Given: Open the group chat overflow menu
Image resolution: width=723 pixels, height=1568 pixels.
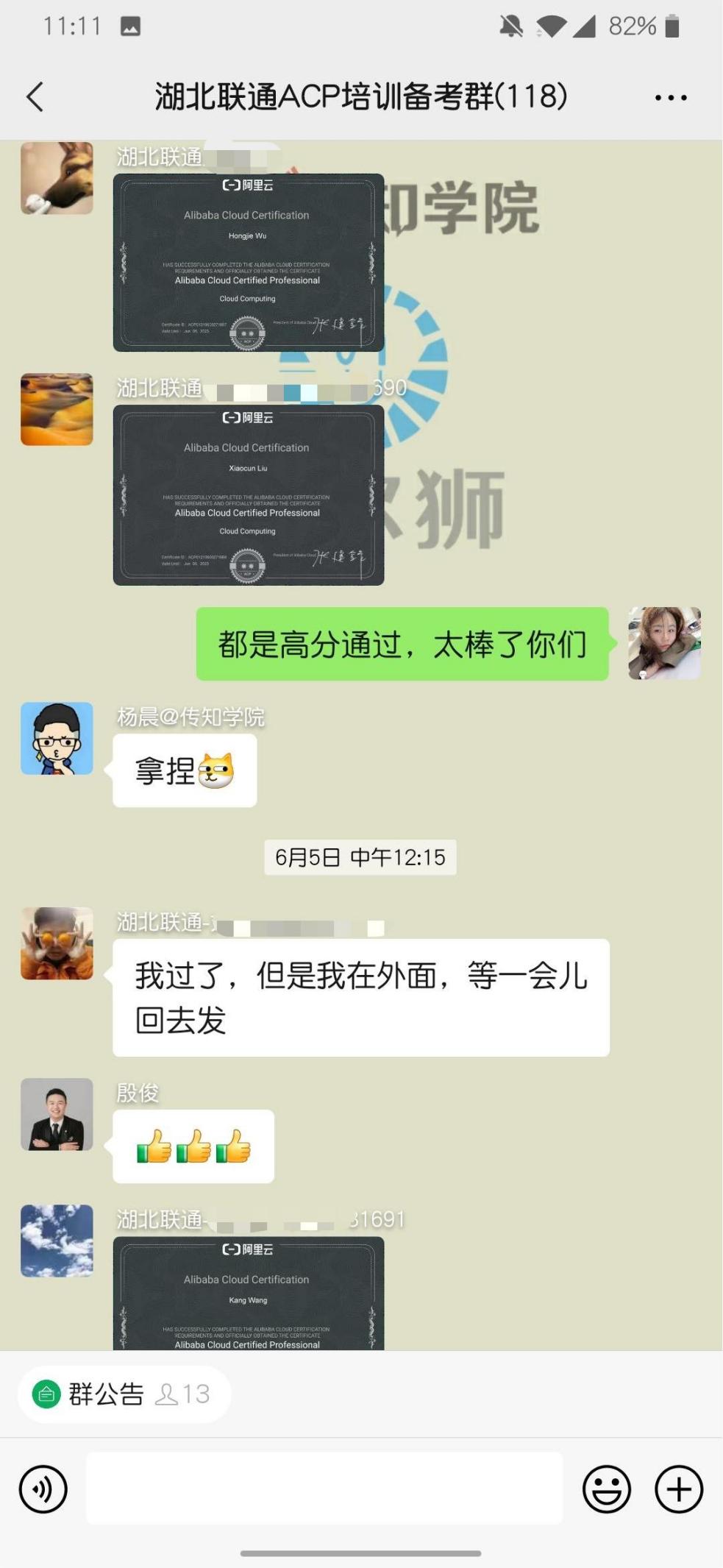Looking at the screenshot, I should tap(670, 98).
